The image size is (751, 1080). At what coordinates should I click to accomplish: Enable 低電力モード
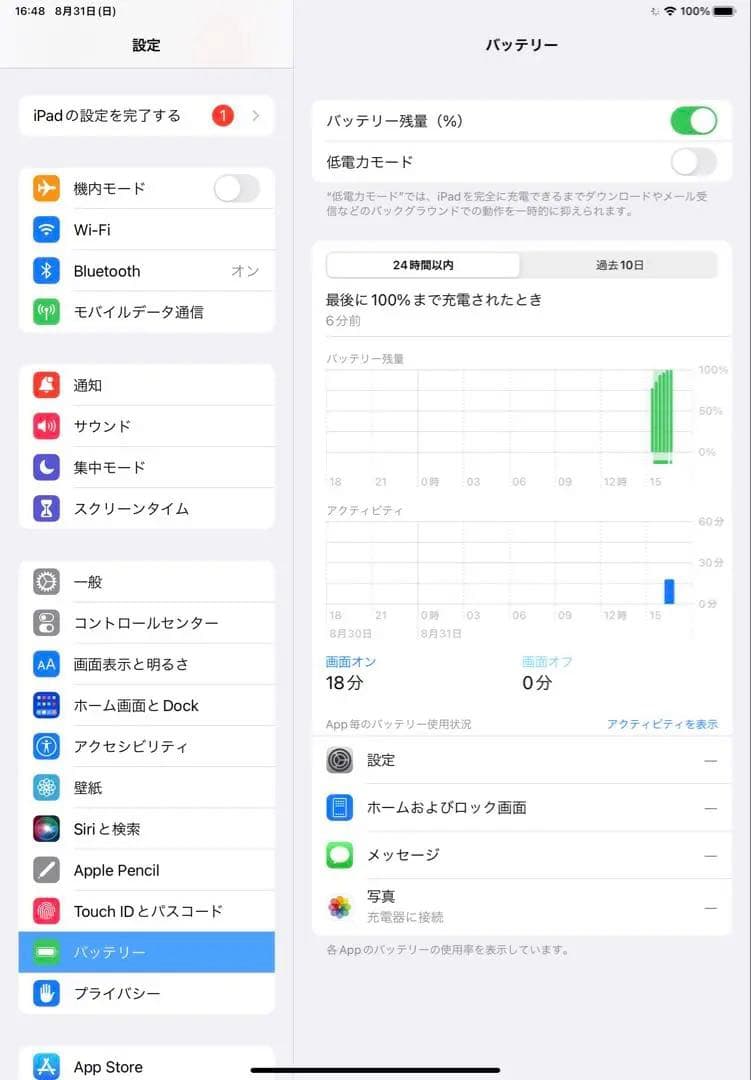coord(694,161)
